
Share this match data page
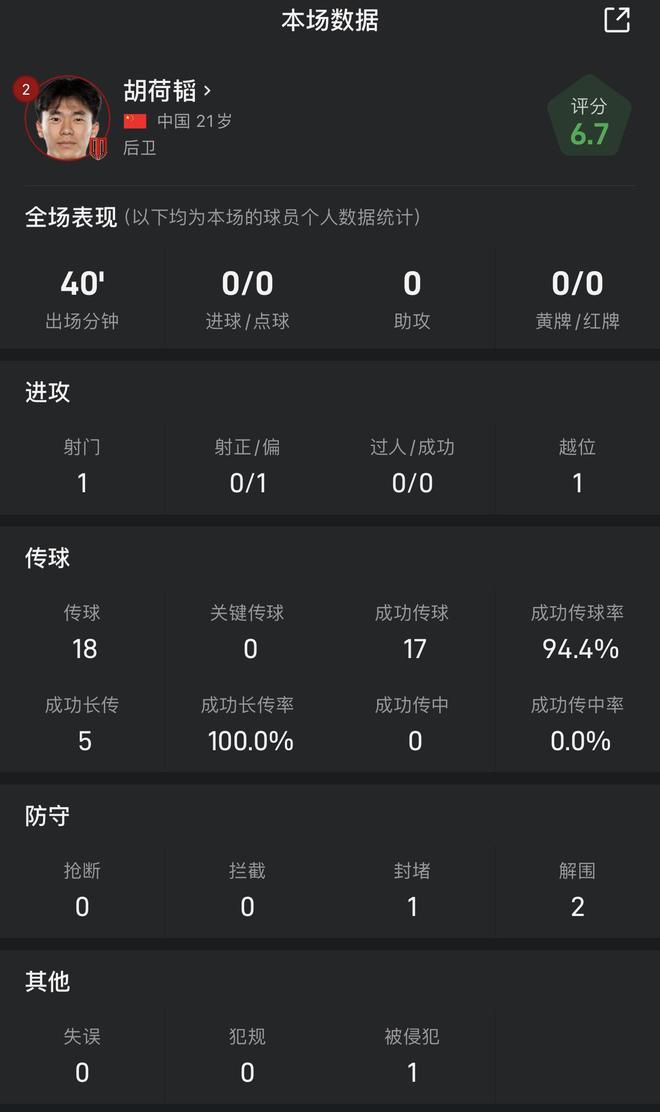pos(616,20)
